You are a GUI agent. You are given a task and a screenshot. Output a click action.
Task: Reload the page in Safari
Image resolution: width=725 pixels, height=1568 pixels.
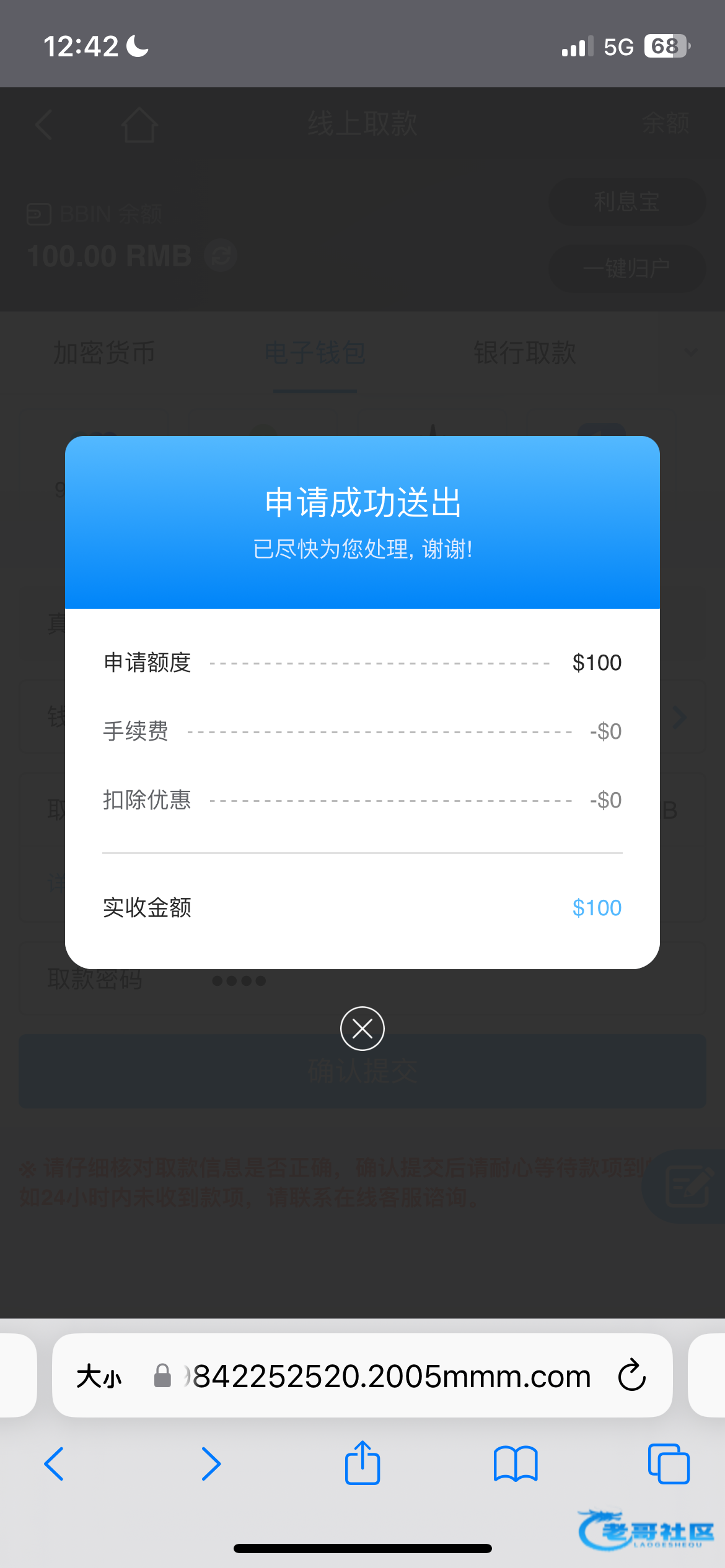tap(632, 1375)
